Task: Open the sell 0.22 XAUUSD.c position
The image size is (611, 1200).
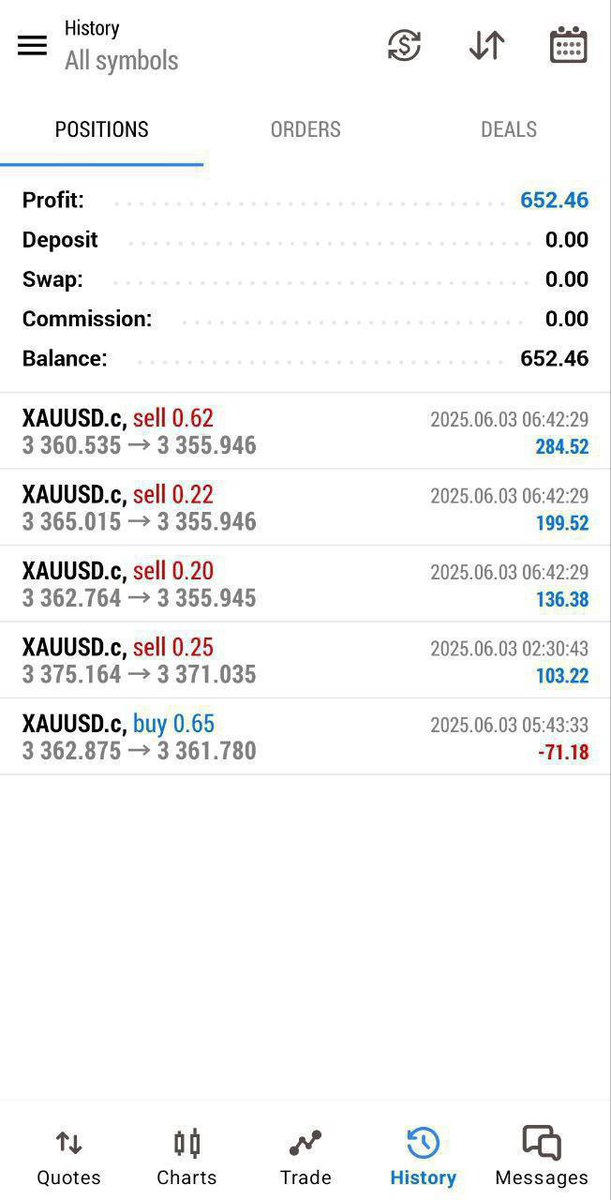Action: (305, 508)
